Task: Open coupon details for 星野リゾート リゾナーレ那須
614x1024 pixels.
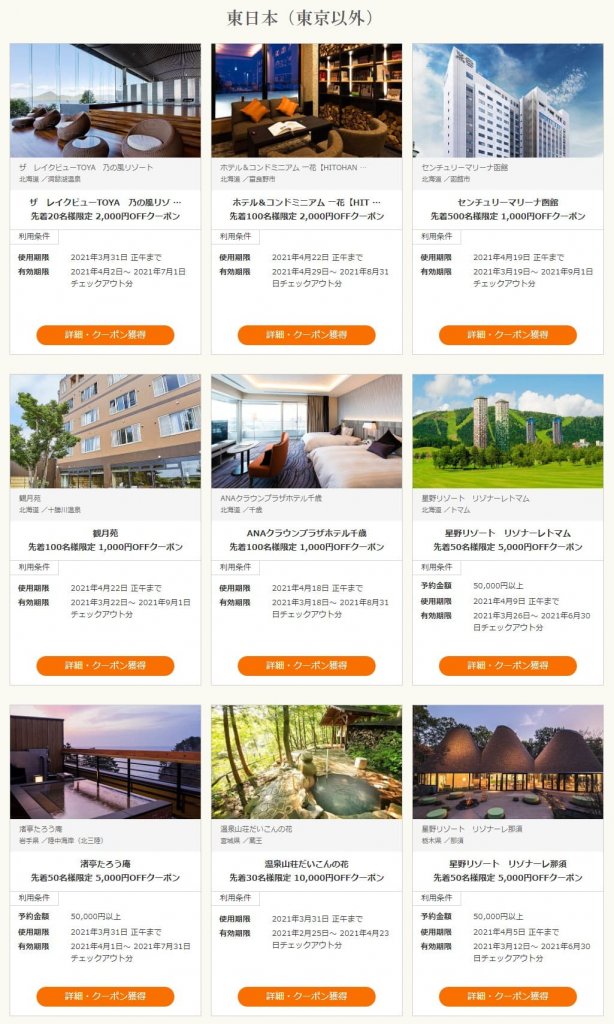Action: point(507,996)
